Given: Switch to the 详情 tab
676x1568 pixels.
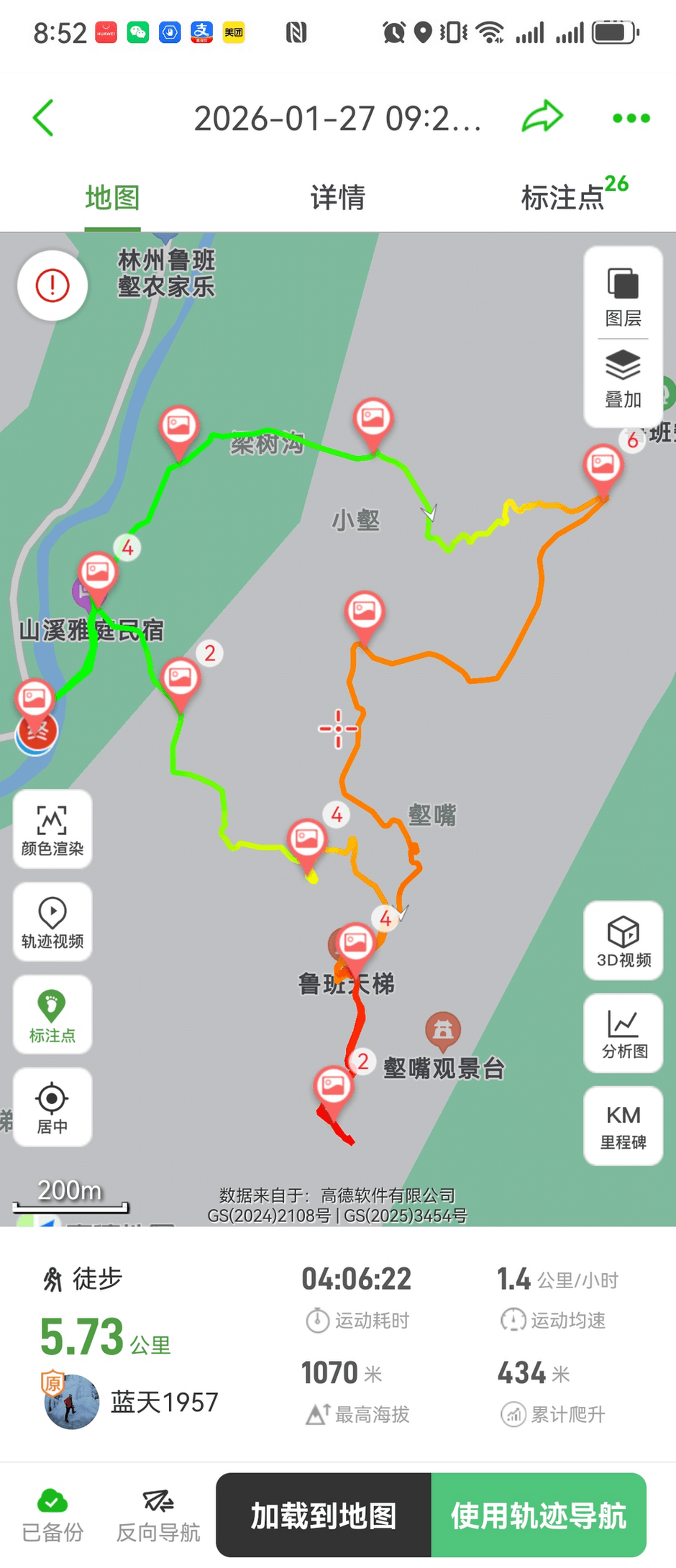Looking at the screenshot, I should click(x=337, y=197).
